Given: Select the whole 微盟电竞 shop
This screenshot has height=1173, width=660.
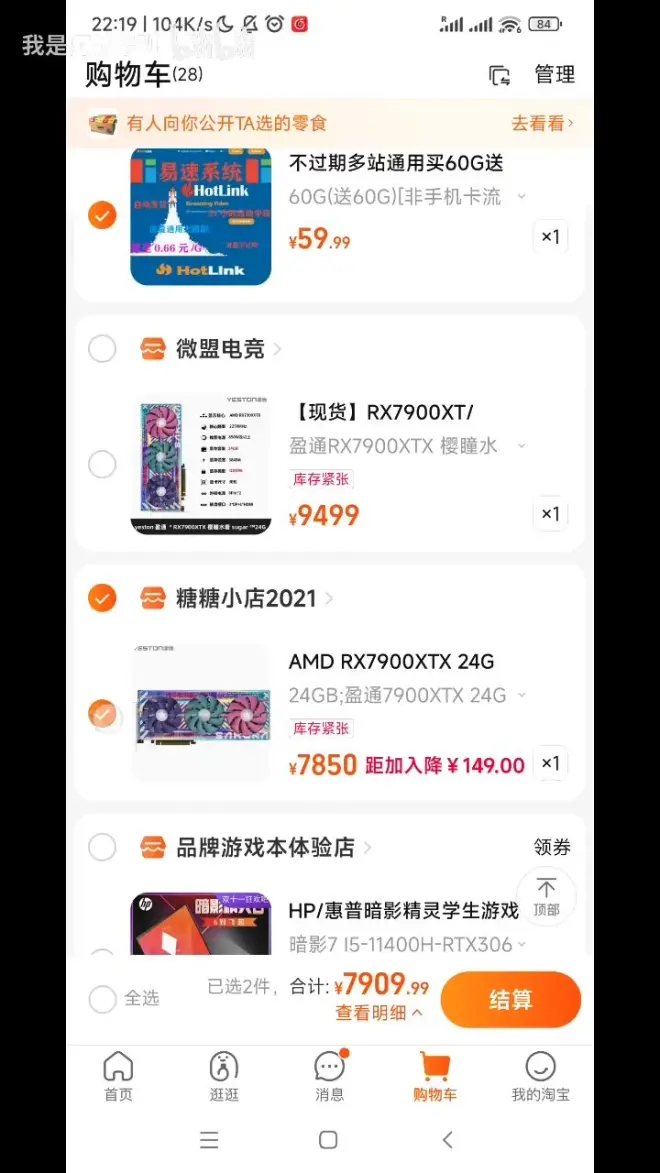Looking at the screenshot, I should point(102,348).
